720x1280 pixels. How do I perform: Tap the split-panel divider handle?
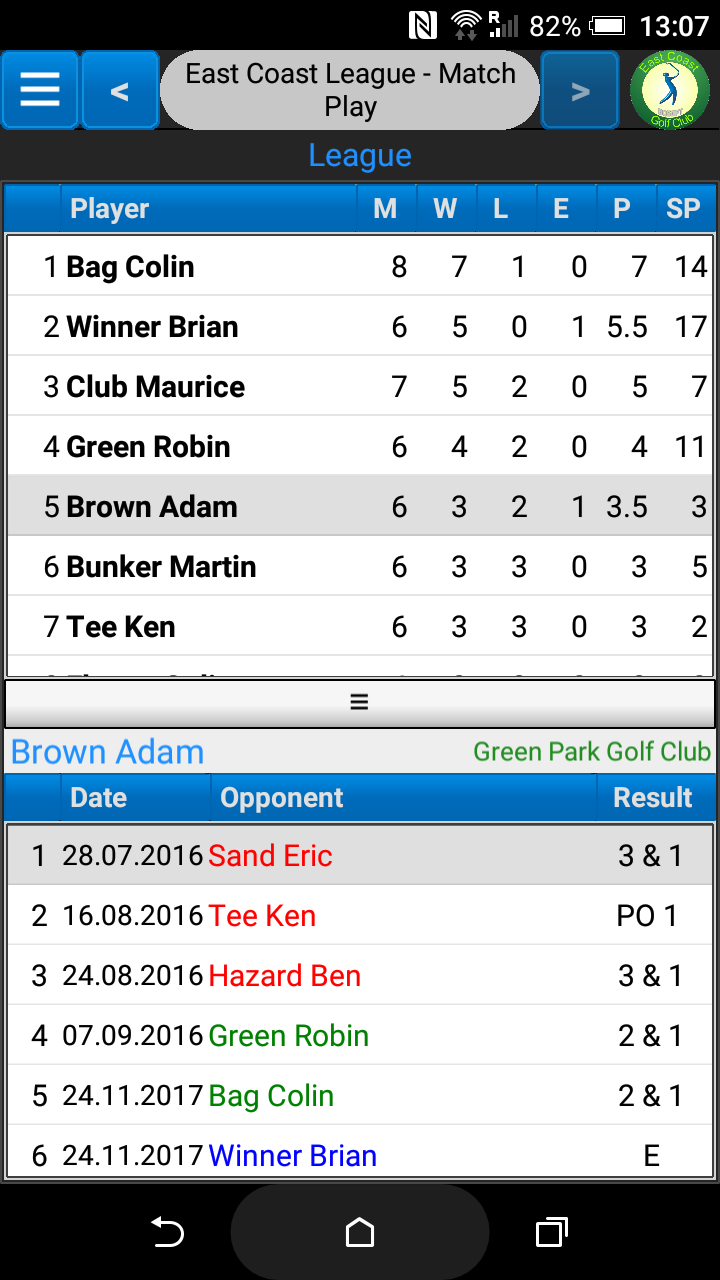[360, 703]
